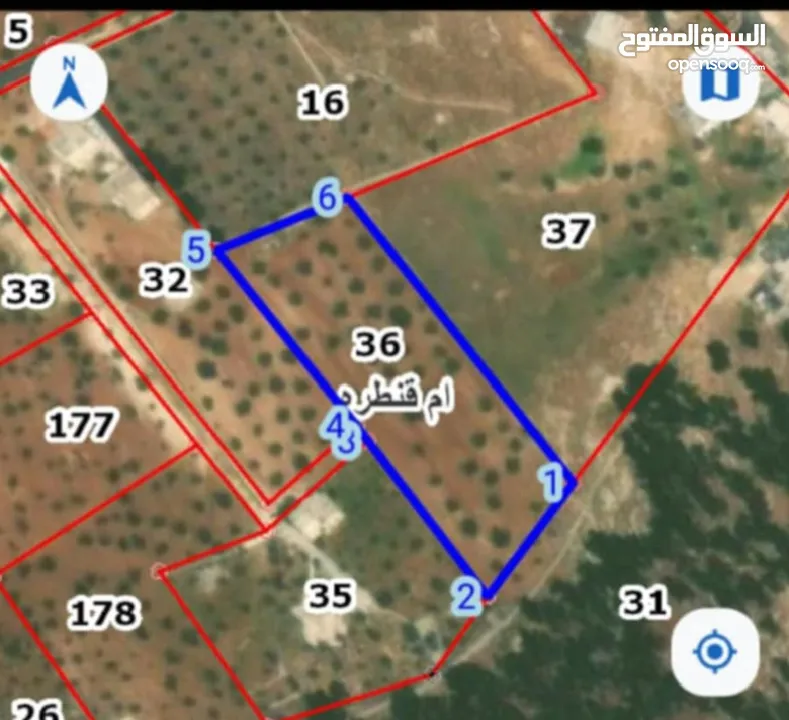Open the map layers button
This screenshot has height=720, width=789.
[x=721, y=84]
